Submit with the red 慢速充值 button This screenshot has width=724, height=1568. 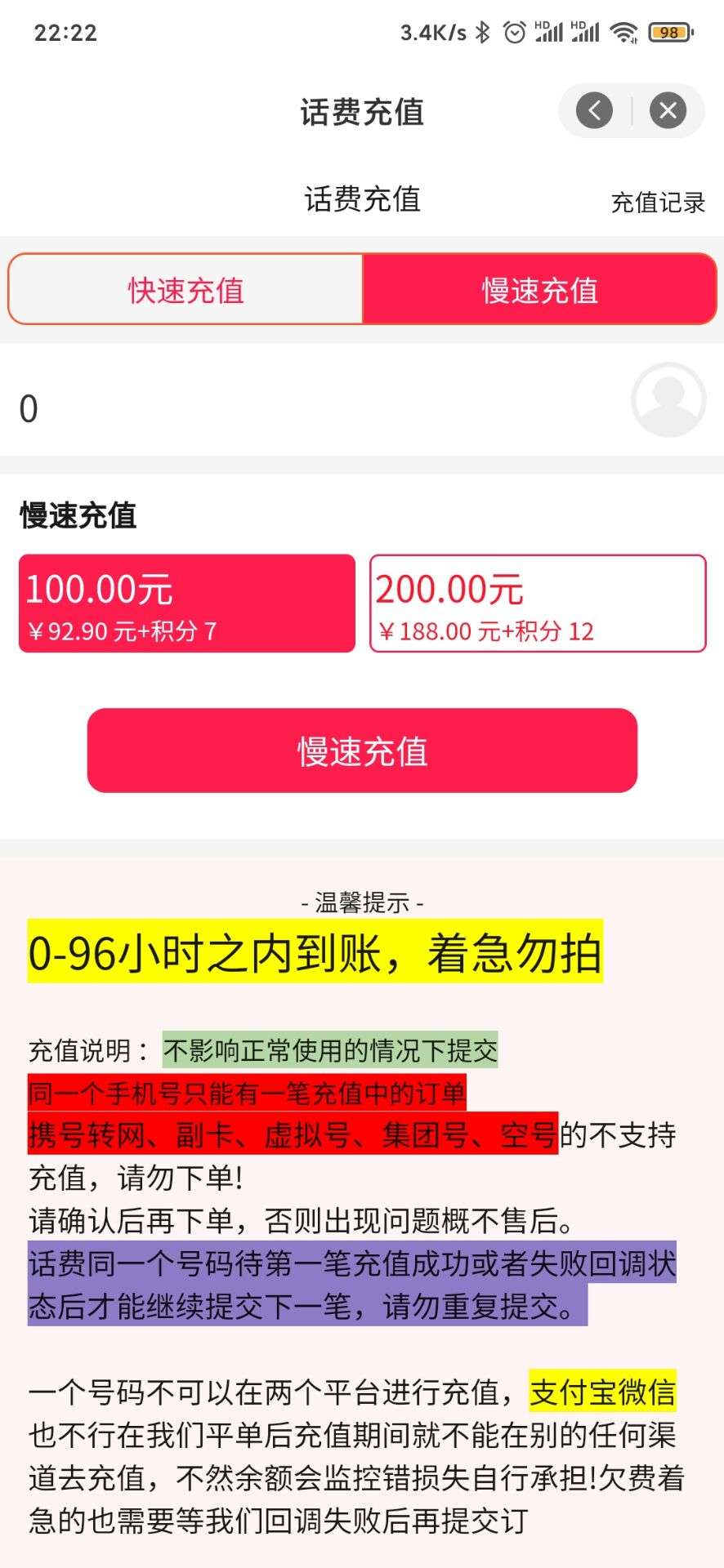(x=362, y=751)
